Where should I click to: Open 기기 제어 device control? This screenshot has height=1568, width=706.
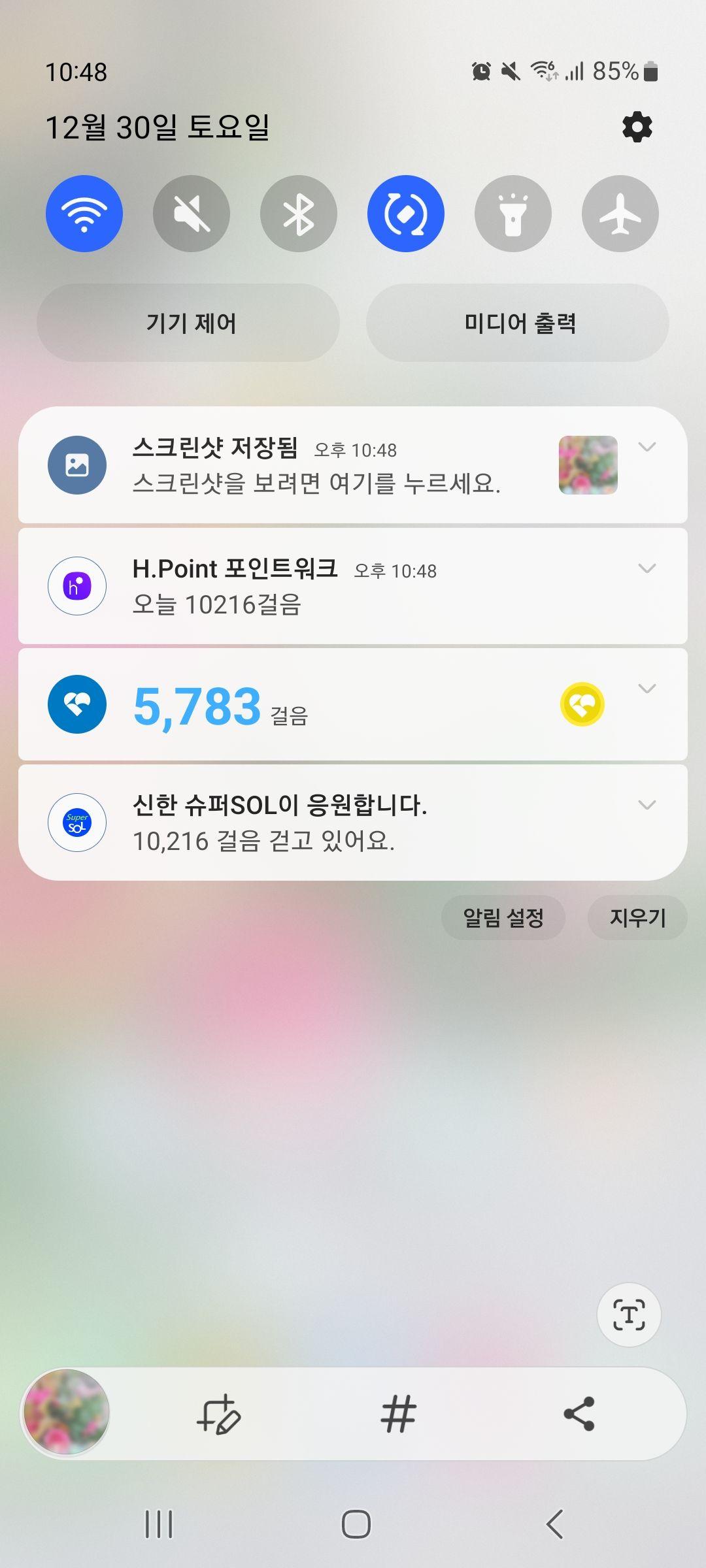(188, 323)
